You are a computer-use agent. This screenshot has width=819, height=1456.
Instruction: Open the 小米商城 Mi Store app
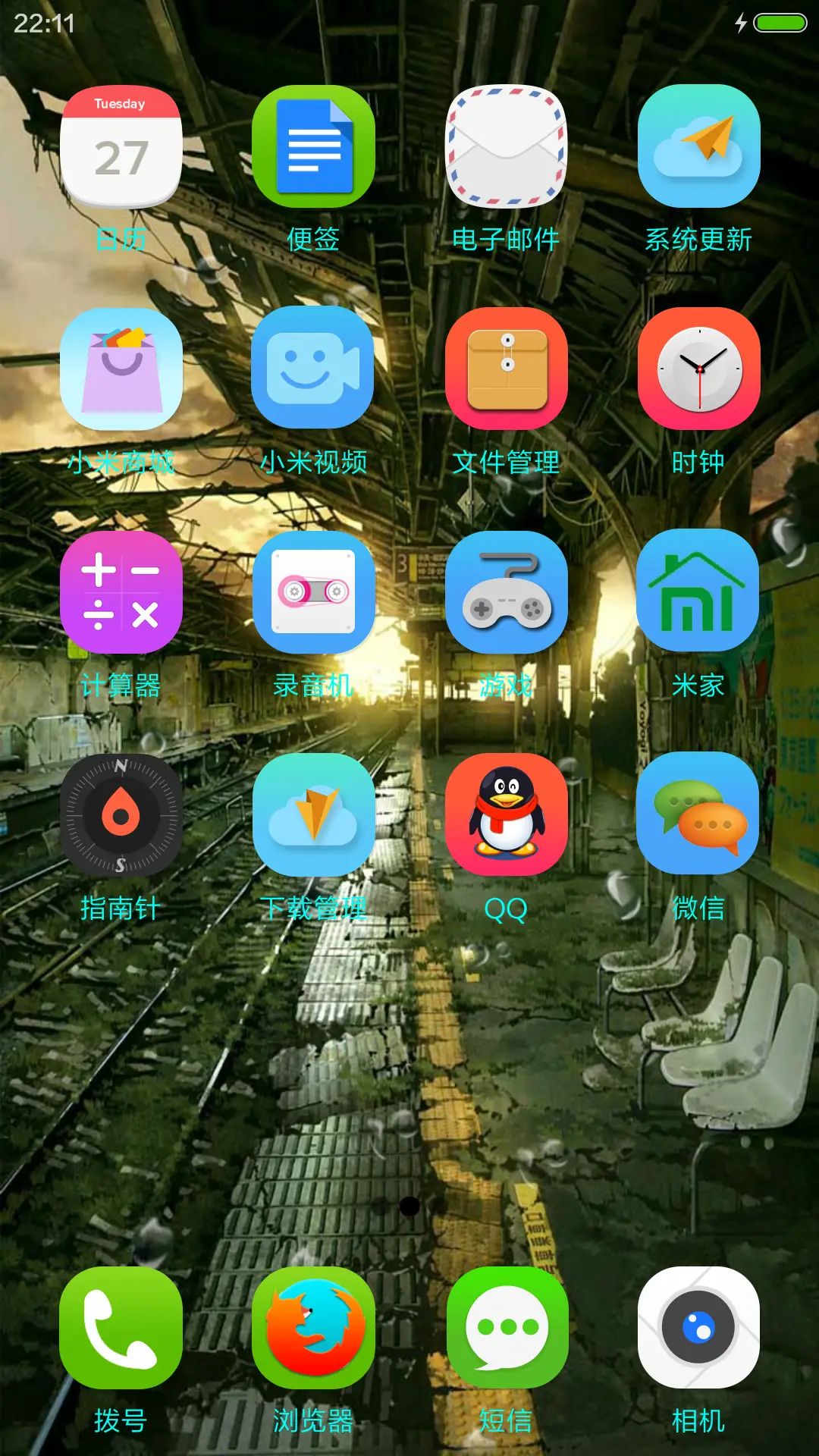[x=121, y=368]
